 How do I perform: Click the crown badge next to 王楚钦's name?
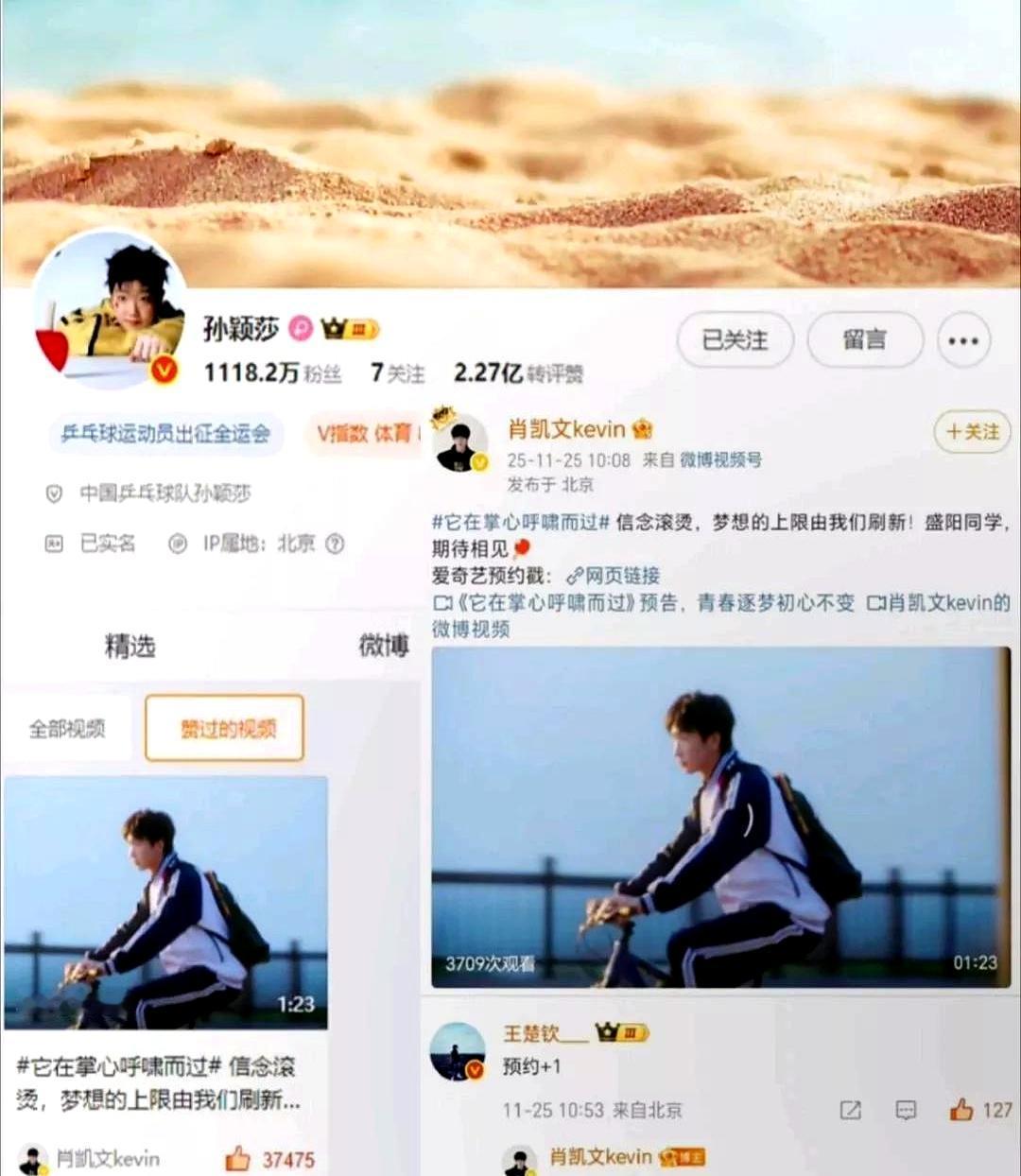[x=605, y=1032]
